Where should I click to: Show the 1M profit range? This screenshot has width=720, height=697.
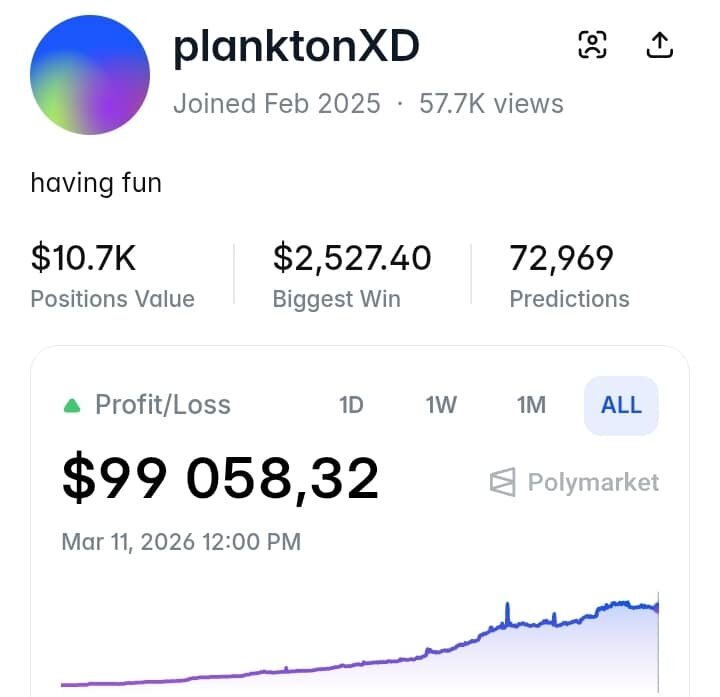pos(531,405)
